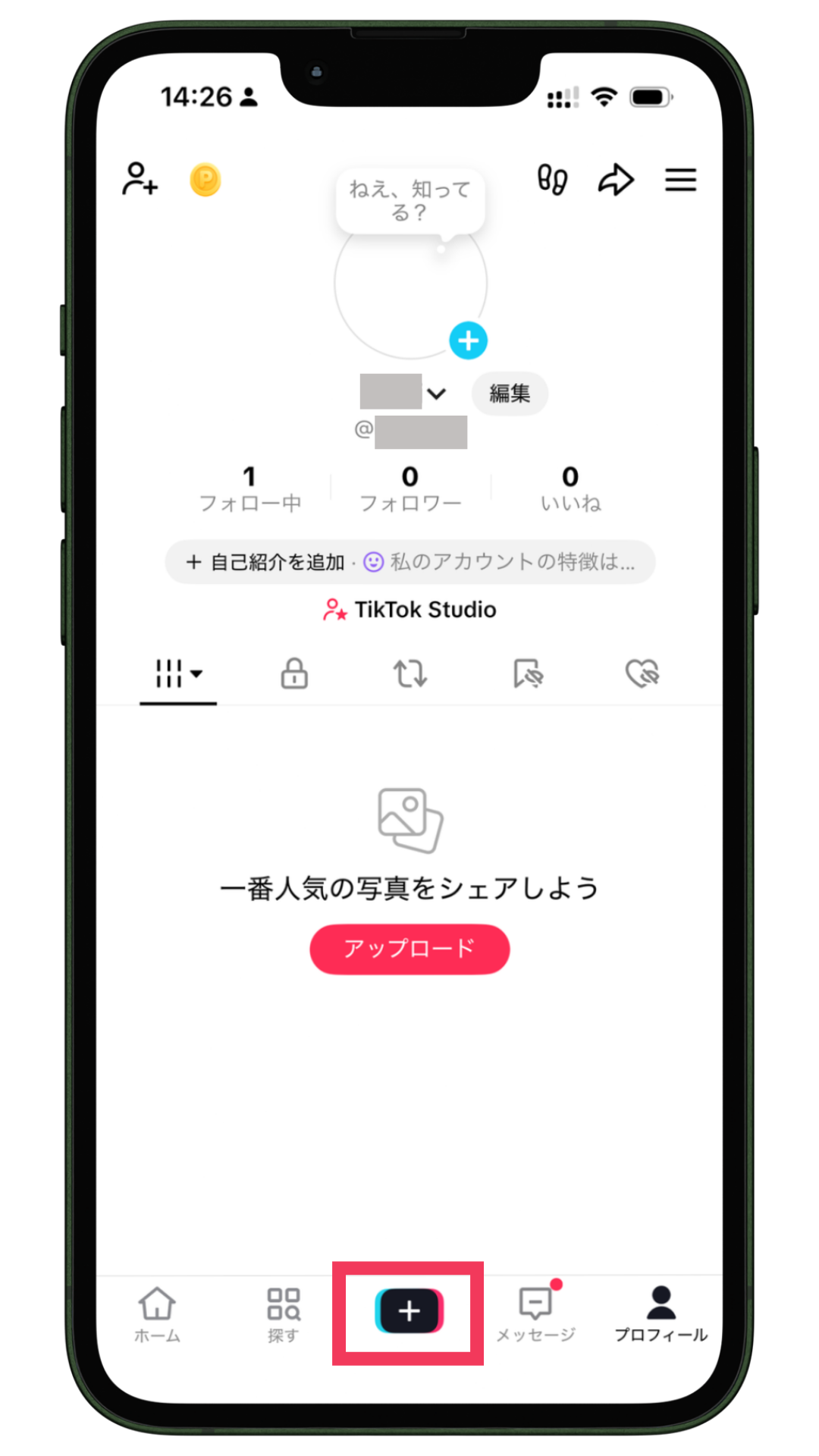
Task: Switch to the reposts tab
Action: 410,673
